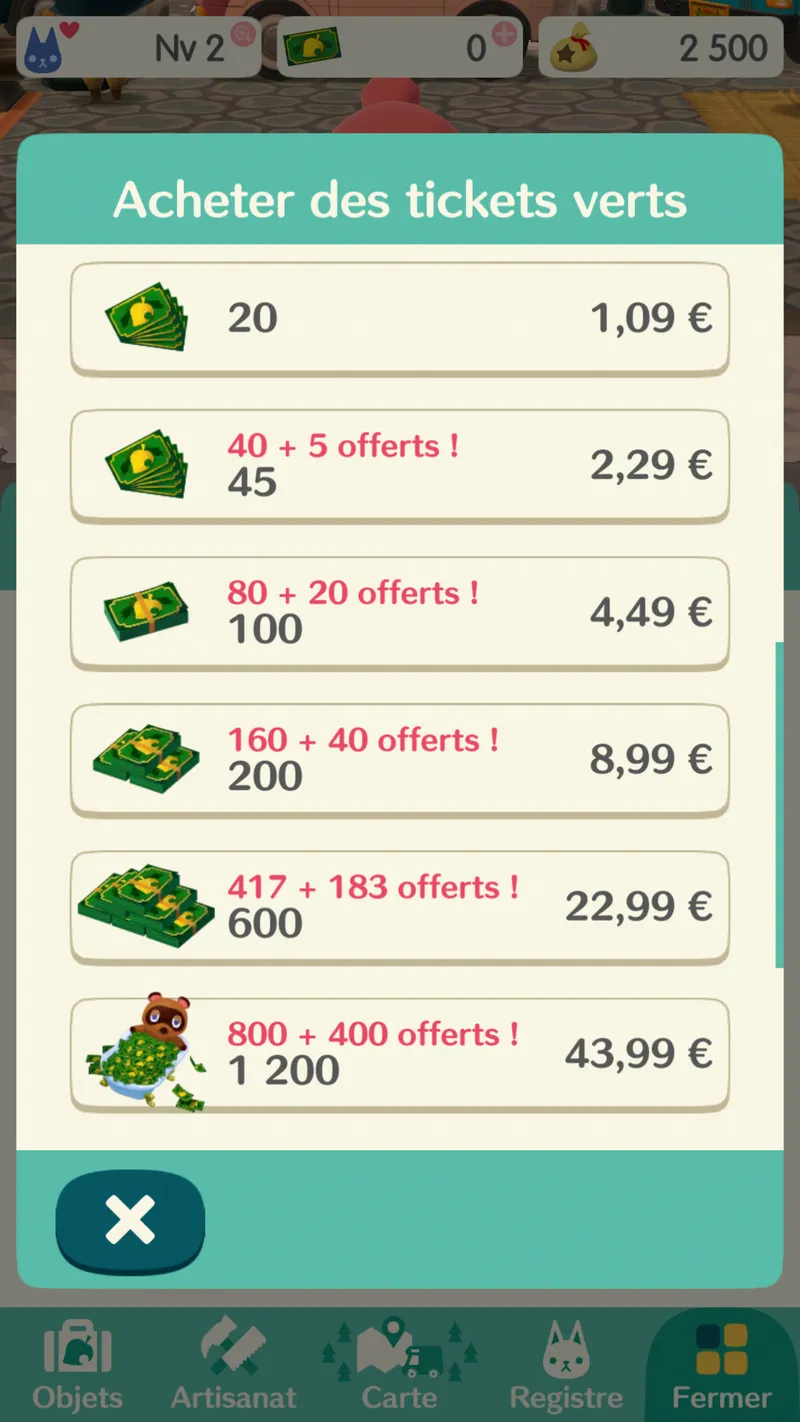Buy the 20 green tickets pack for 1,09 €
The width and height of the screenshot is (800, 1422).
tap(399, 318)
